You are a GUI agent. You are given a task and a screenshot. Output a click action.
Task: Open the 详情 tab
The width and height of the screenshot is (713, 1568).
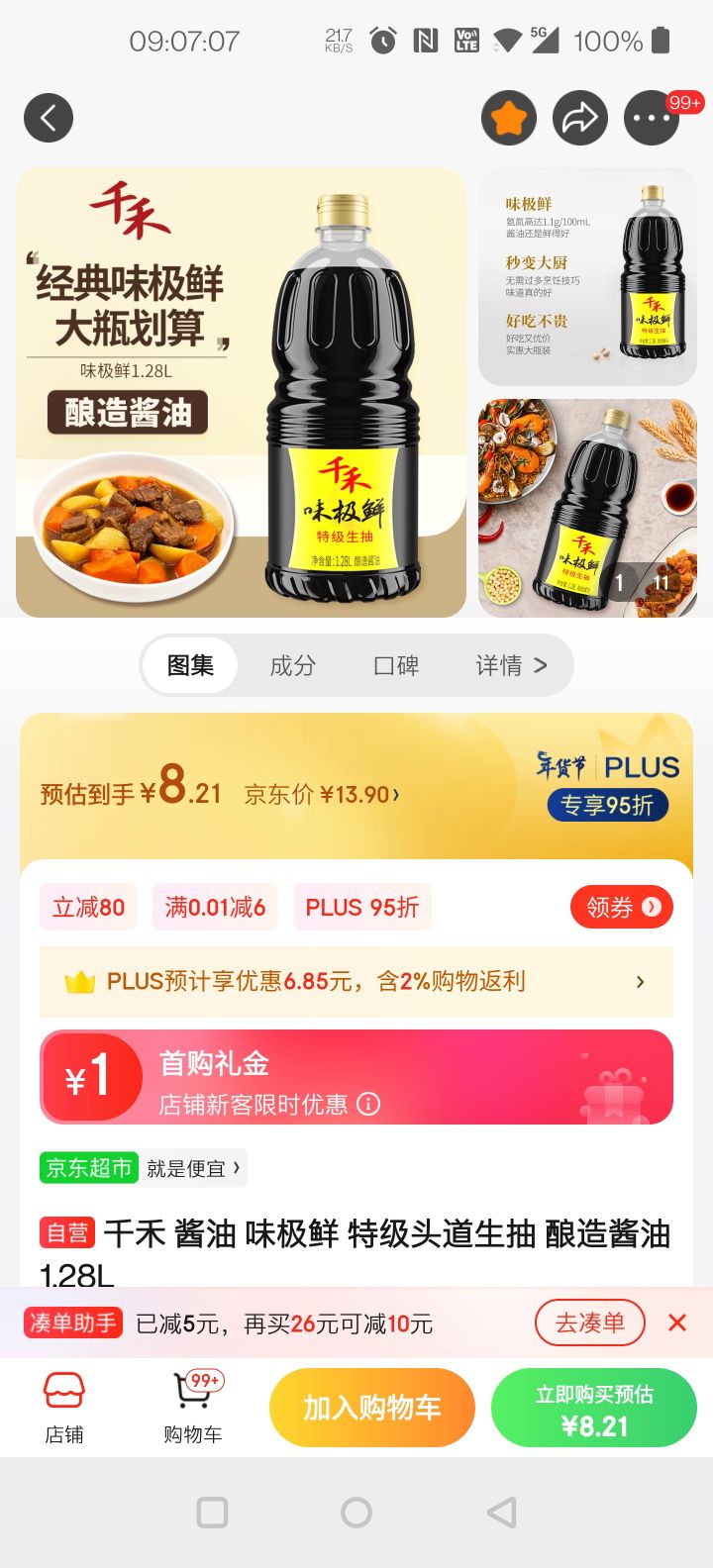(x=511, y=665)
